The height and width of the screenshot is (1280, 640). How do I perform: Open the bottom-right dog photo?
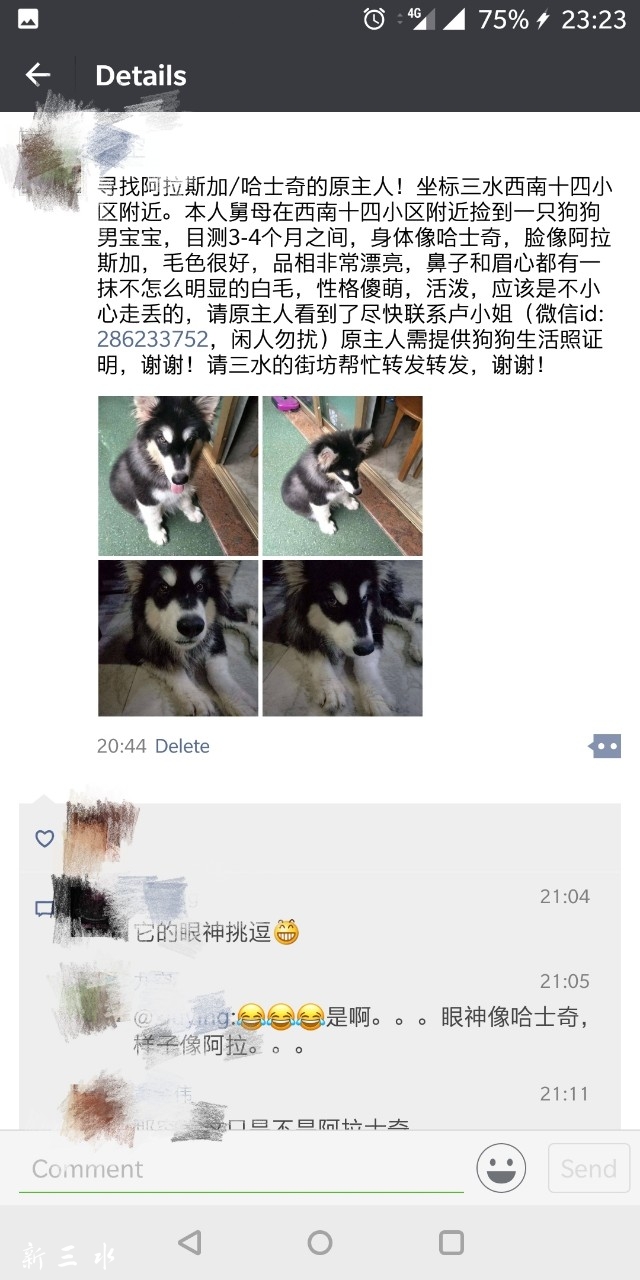(342, 638)
